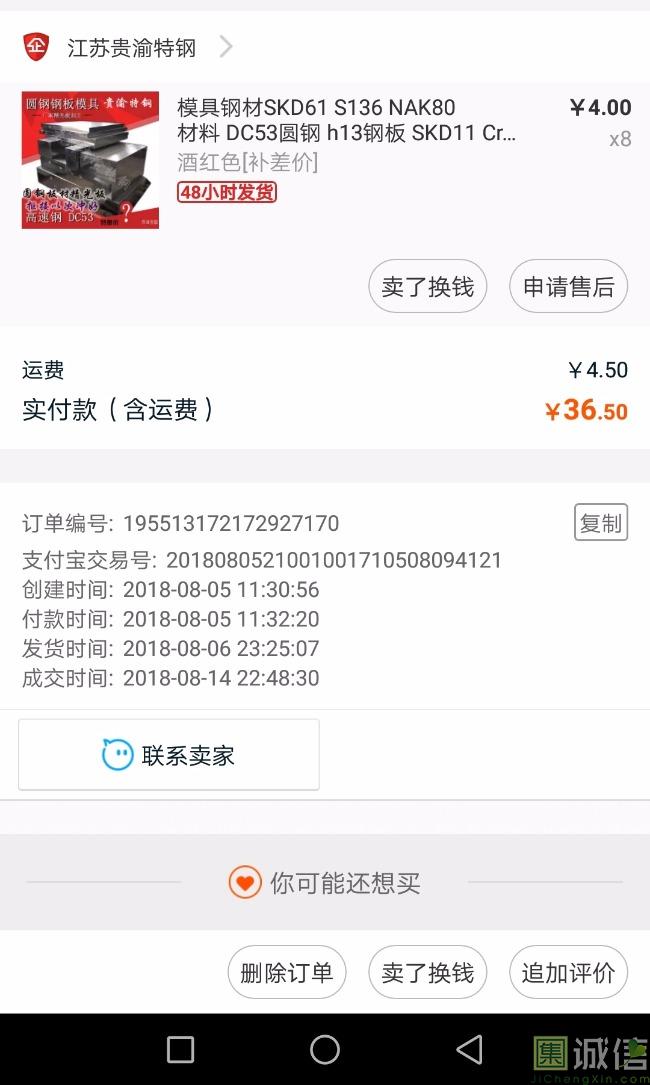Open the 模具钢材SKD61 product item
This screenshot has height=1085, width=650.
coord(325,161)
